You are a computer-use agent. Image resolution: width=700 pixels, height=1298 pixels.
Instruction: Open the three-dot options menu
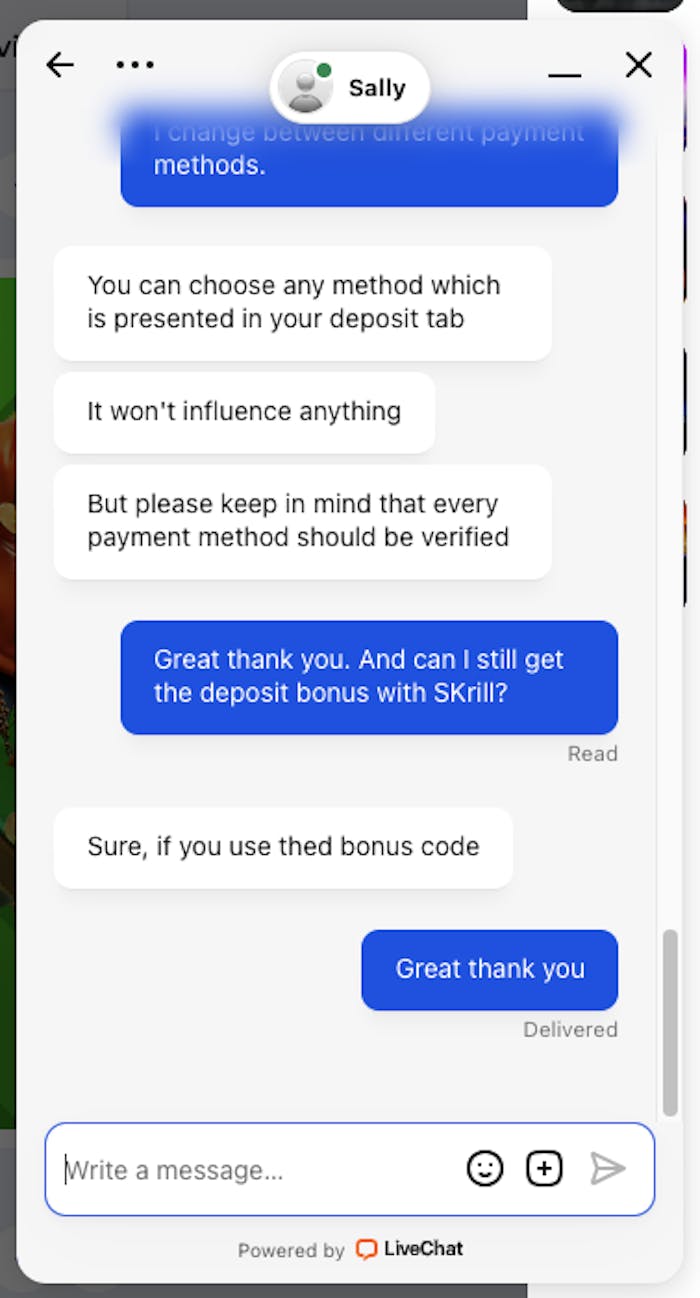pos(135,65)
